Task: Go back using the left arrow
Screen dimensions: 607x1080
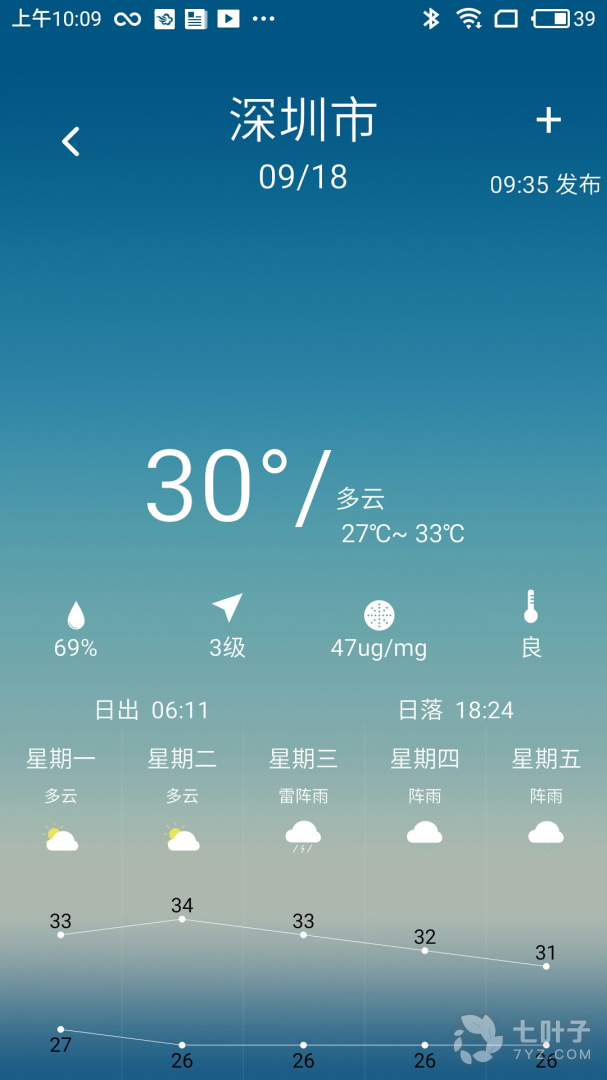Action: (x=71, y=141)
